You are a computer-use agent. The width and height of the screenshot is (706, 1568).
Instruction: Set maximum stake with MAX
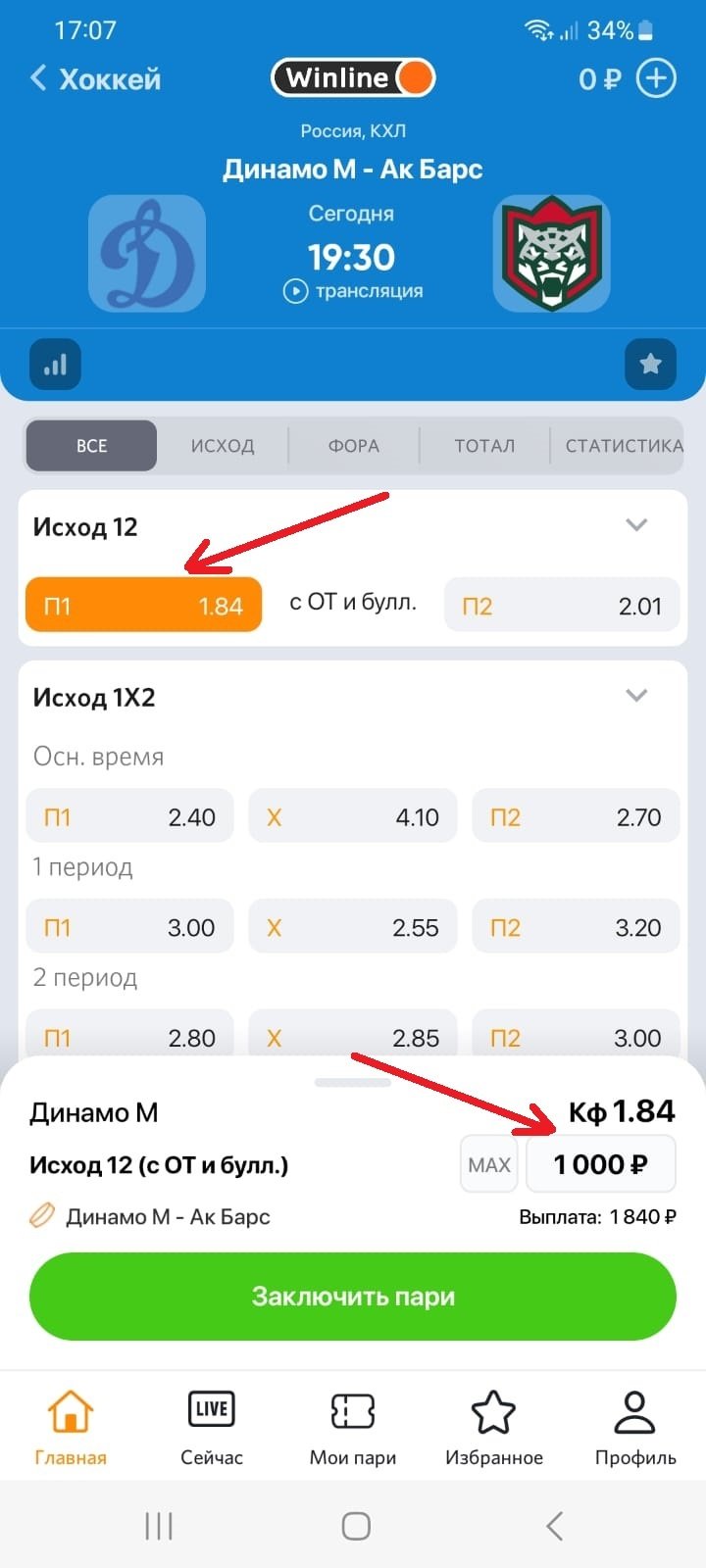488,1164
